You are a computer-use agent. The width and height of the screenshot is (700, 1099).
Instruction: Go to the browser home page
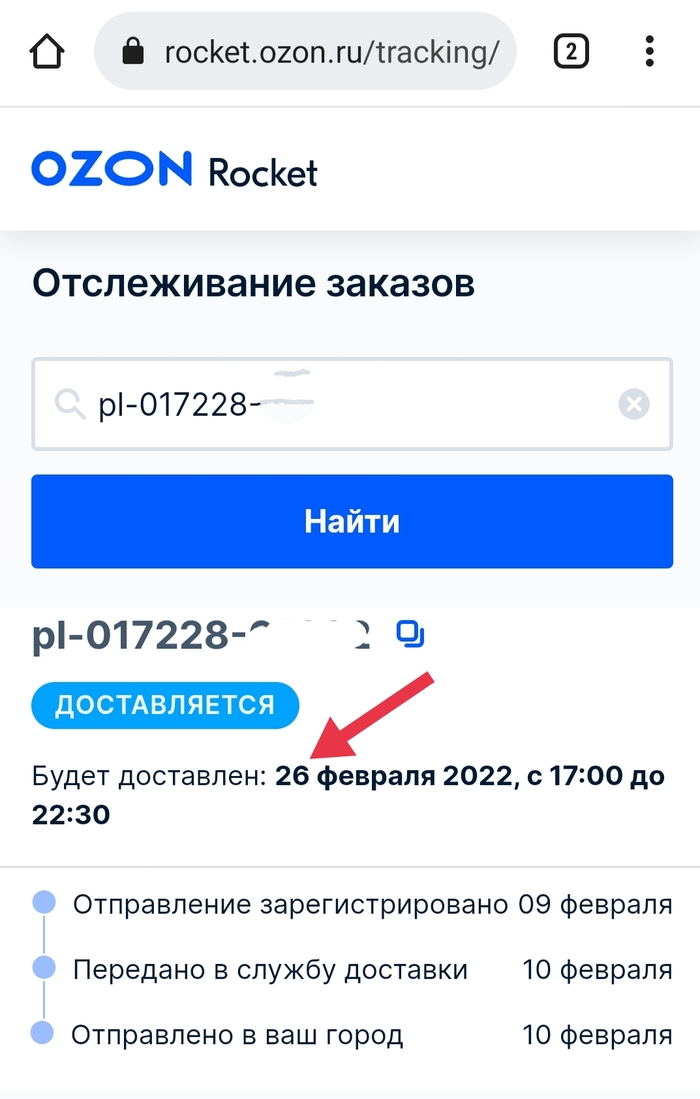coord(47,51)
